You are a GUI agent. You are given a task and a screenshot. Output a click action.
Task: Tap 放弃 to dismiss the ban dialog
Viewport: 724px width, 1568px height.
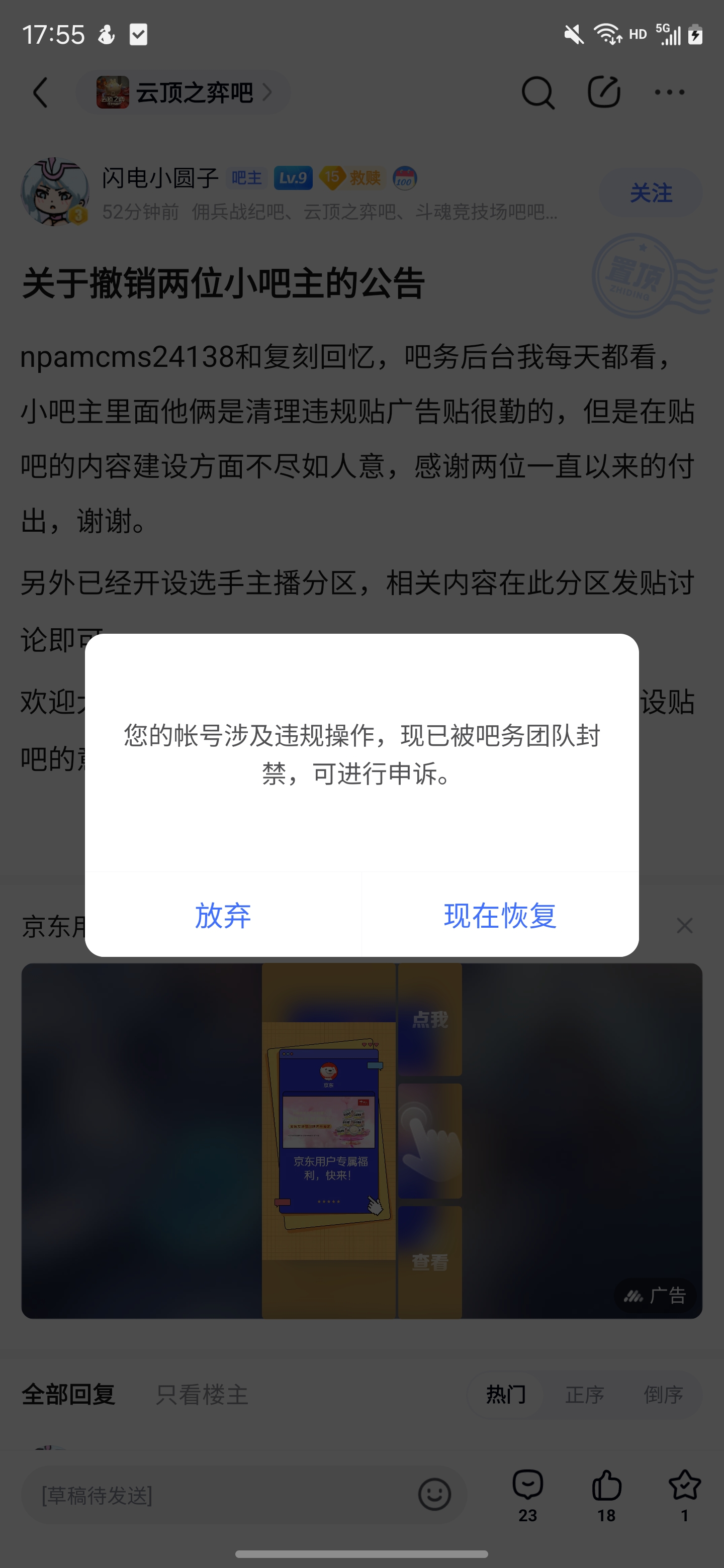223,915
